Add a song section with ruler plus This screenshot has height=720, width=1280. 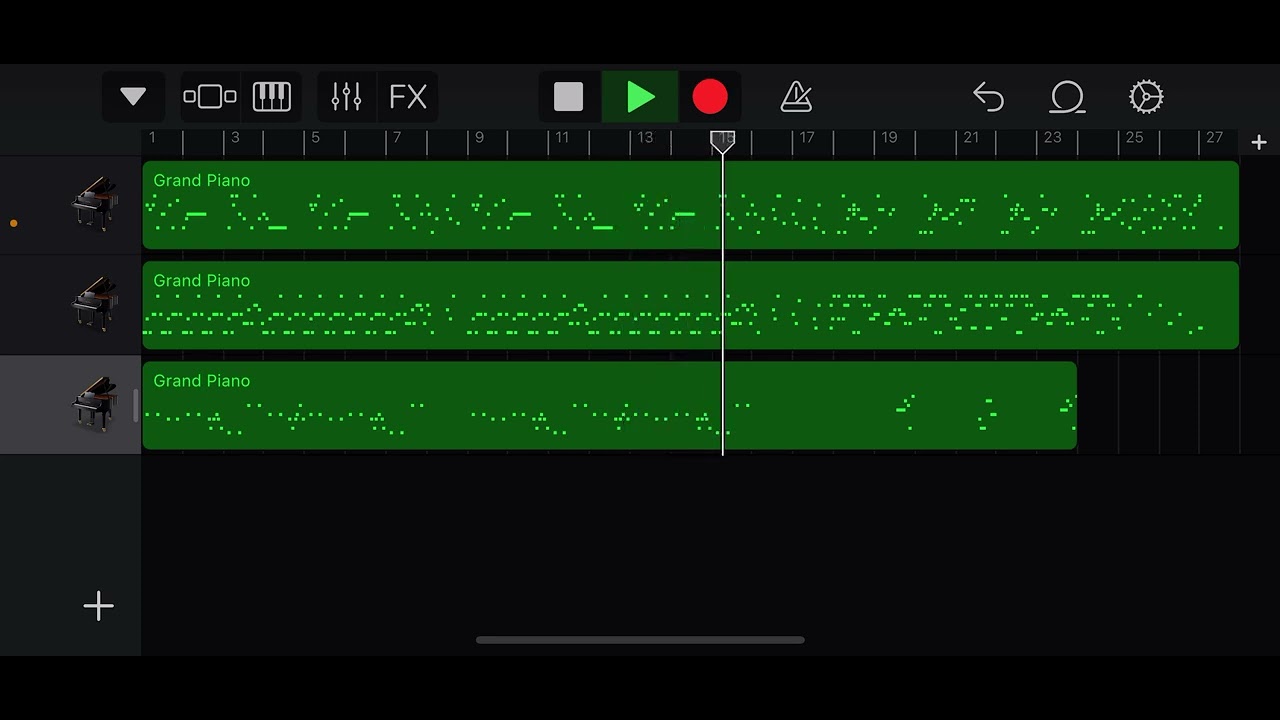pos(1259,143)
